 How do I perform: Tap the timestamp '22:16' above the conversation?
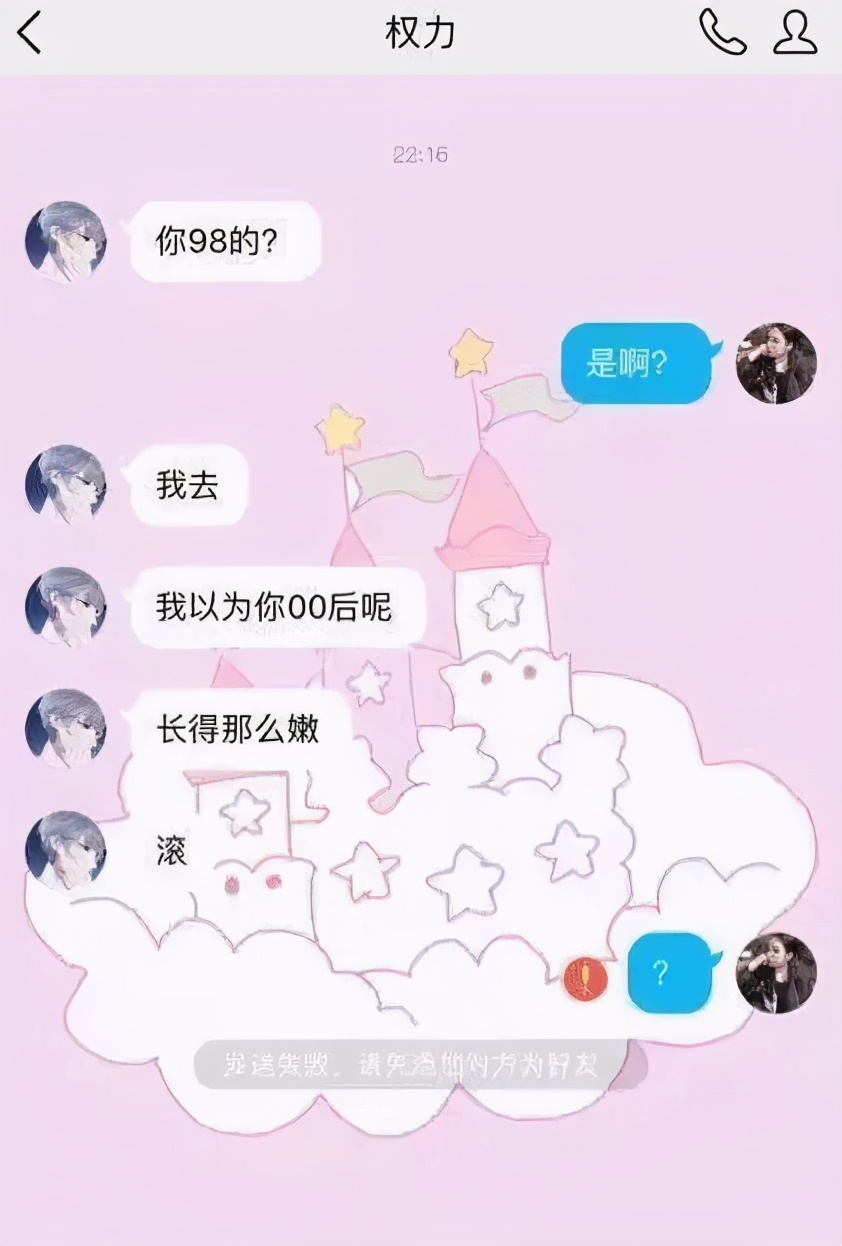(x=421, y=151)
